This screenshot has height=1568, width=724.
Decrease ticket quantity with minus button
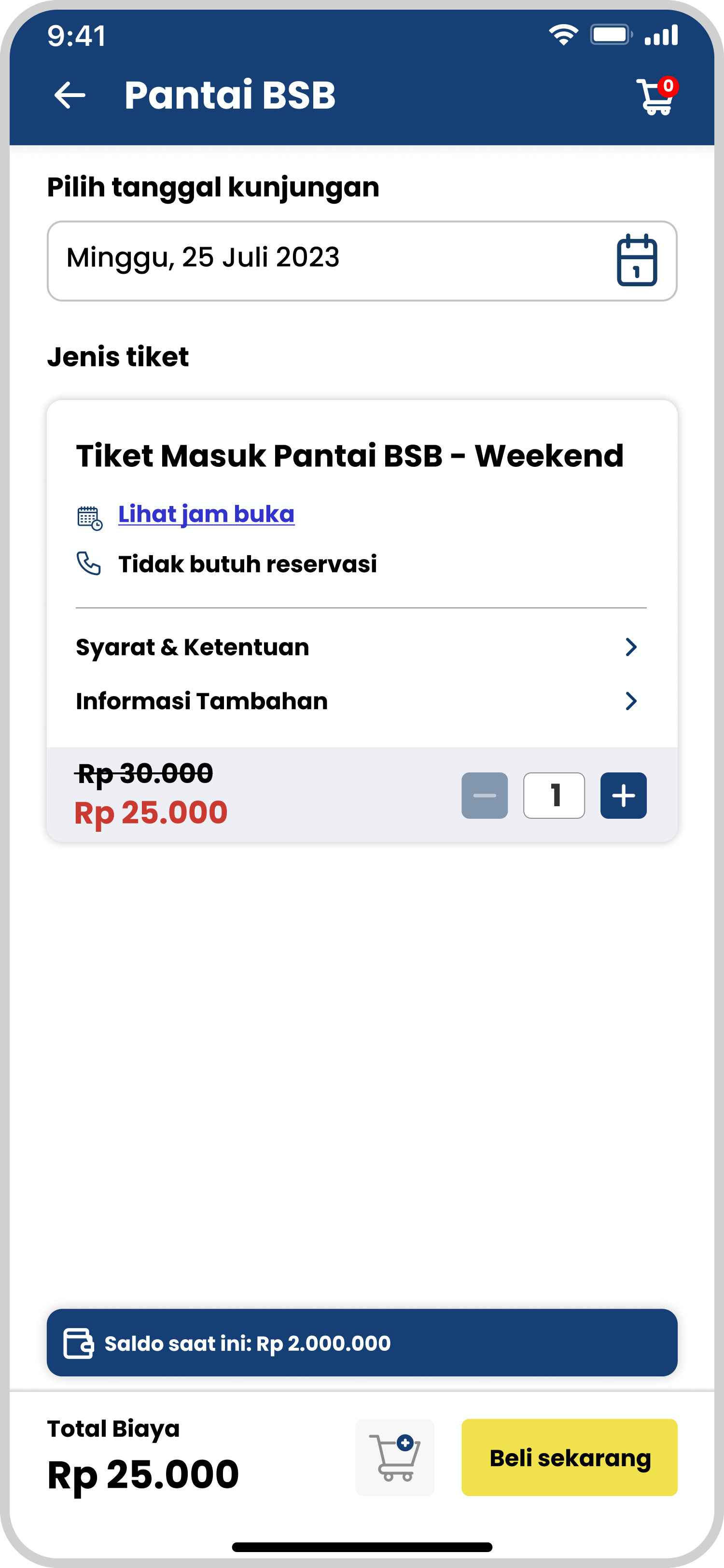pos(484,795)
